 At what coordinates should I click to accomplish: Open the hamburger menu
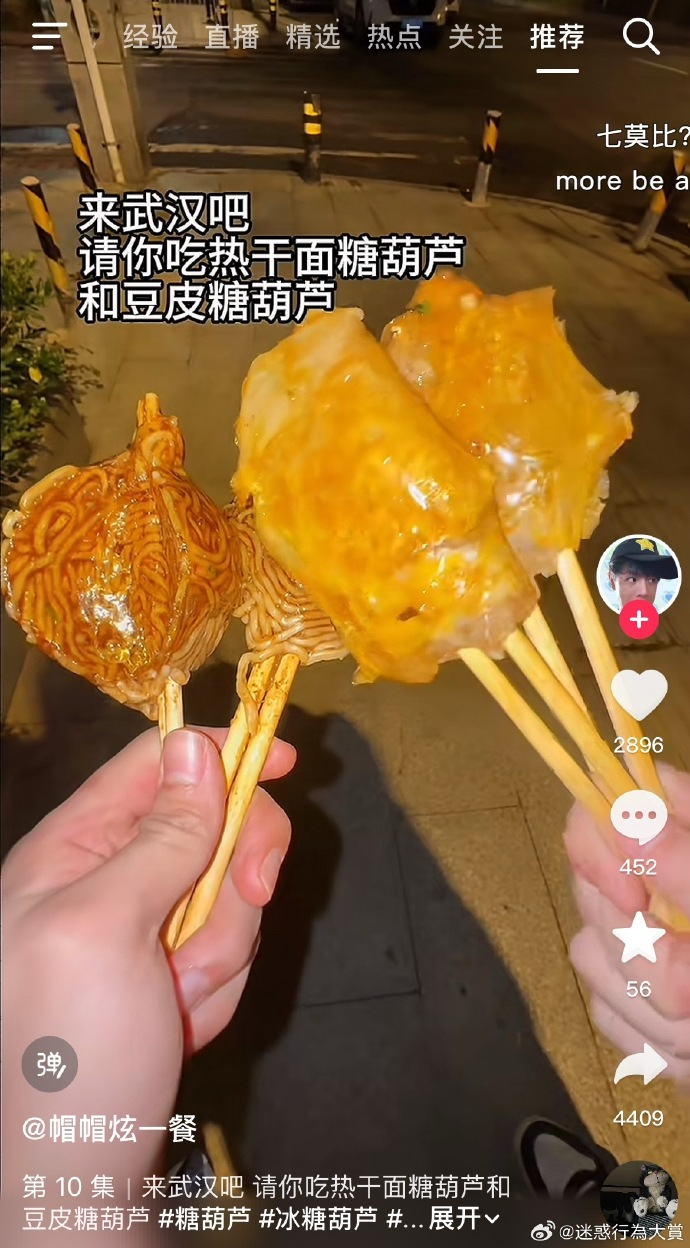pos(49,36)
